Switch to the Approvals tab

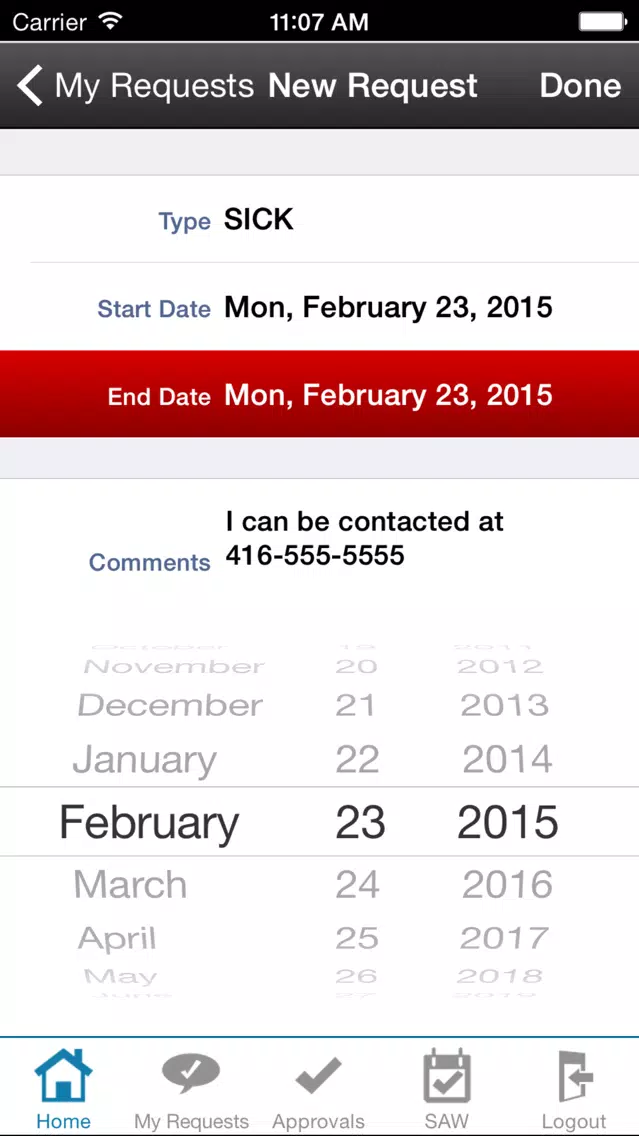point(319,1087)
